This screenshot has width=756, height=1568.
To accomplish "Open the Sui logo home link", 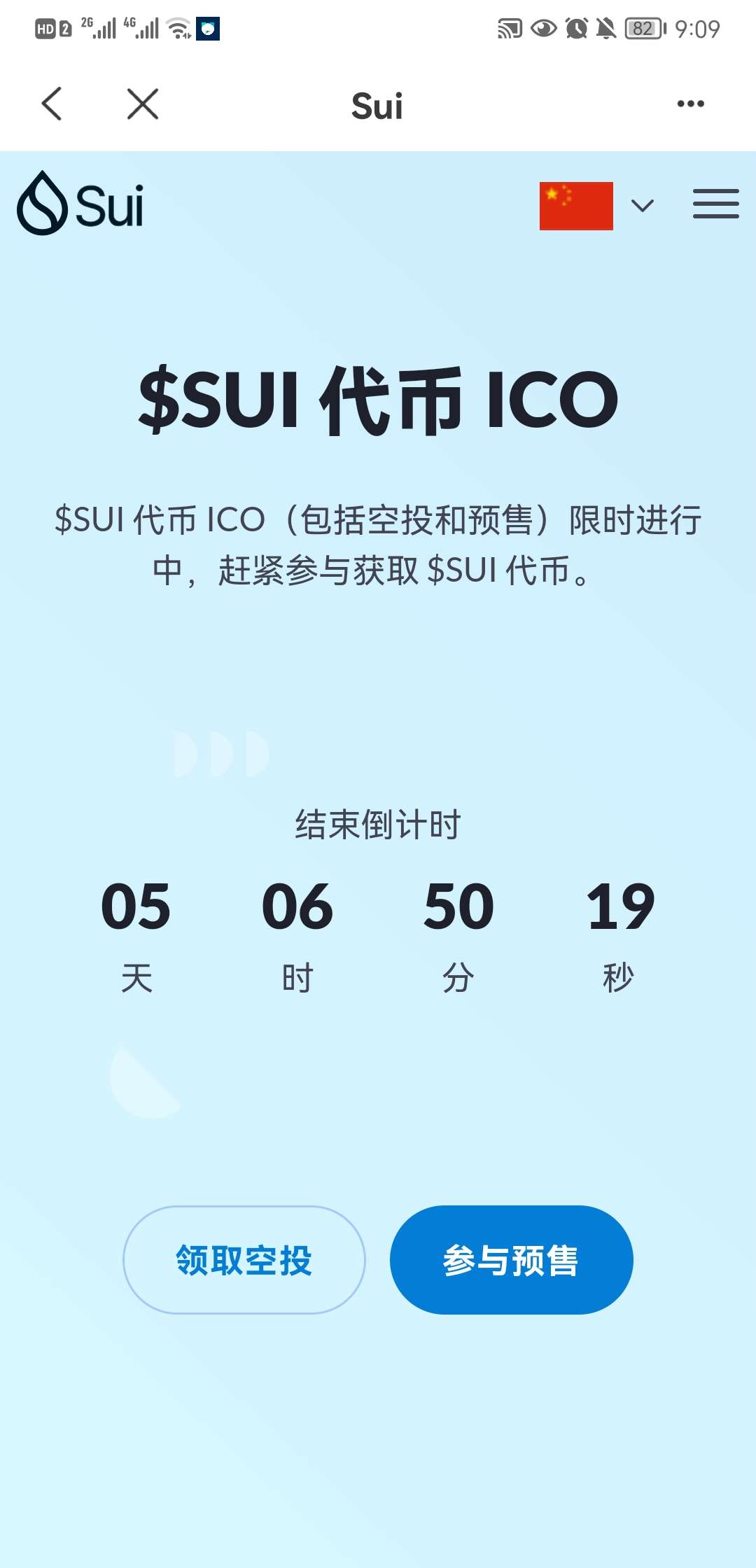I will [x=80, y=204].
